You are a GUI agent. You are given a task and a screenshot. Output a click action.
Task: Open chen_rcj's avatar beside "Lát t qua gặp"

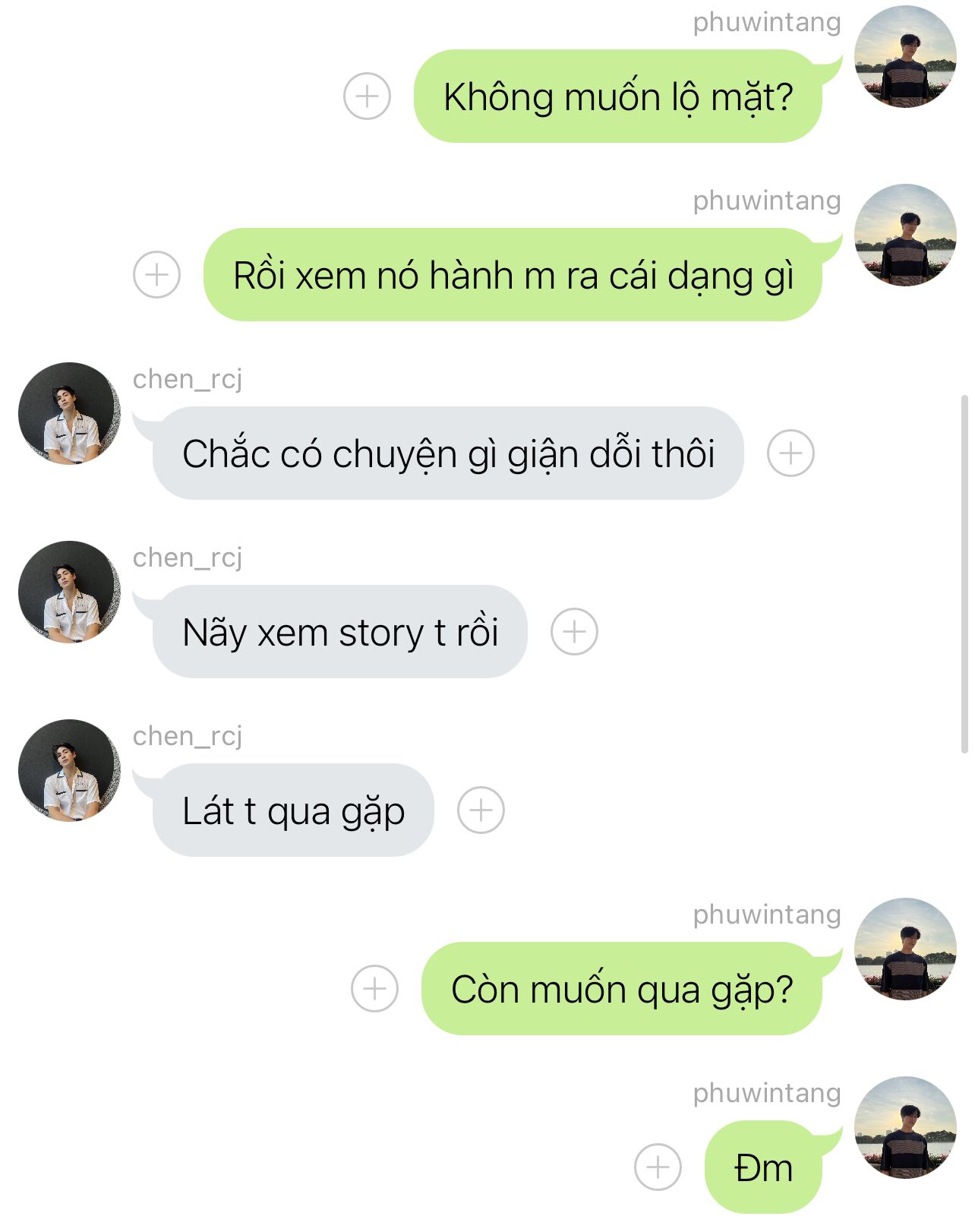tap(69, 770)
